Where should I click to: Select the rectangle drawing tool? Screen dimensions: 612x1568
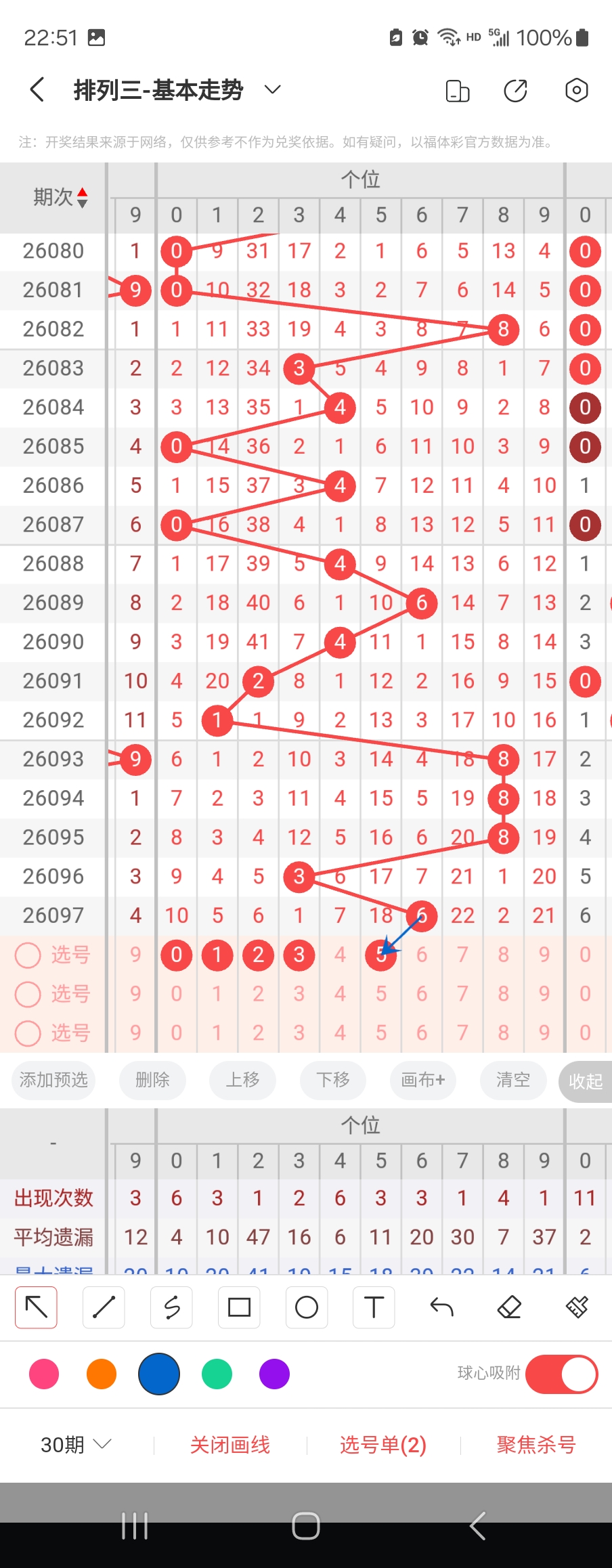239,1307
